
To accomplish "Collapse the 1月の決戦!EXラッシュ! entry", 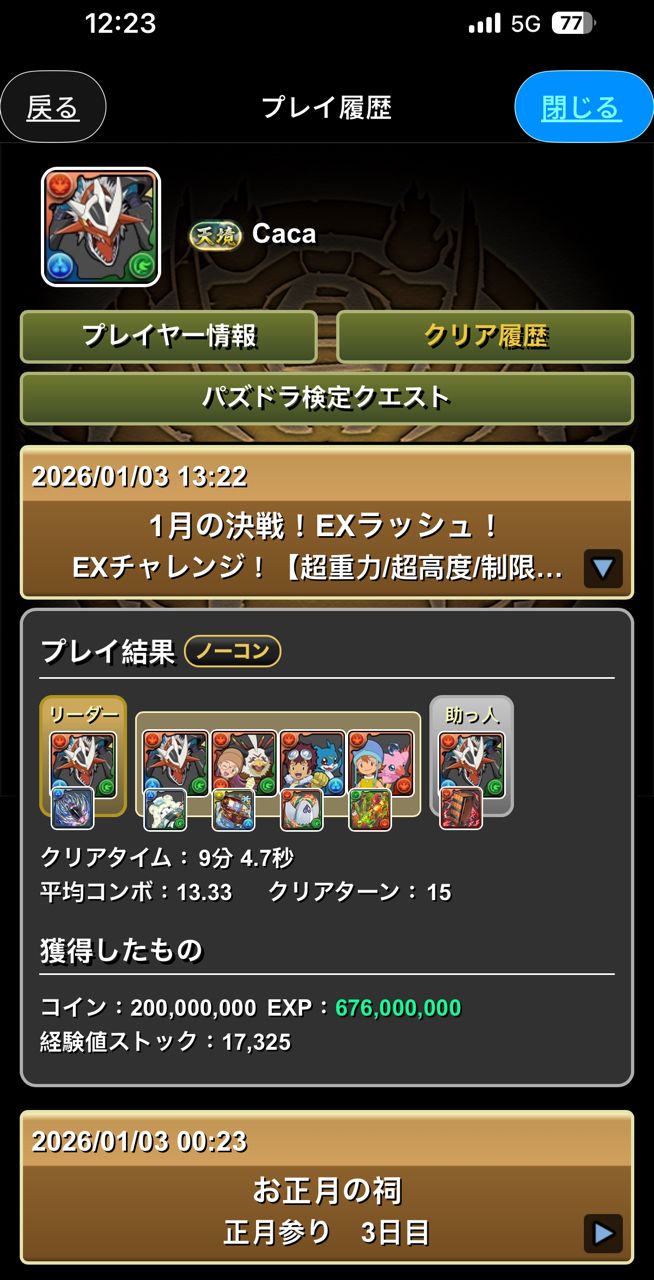I will coord(602,569).
